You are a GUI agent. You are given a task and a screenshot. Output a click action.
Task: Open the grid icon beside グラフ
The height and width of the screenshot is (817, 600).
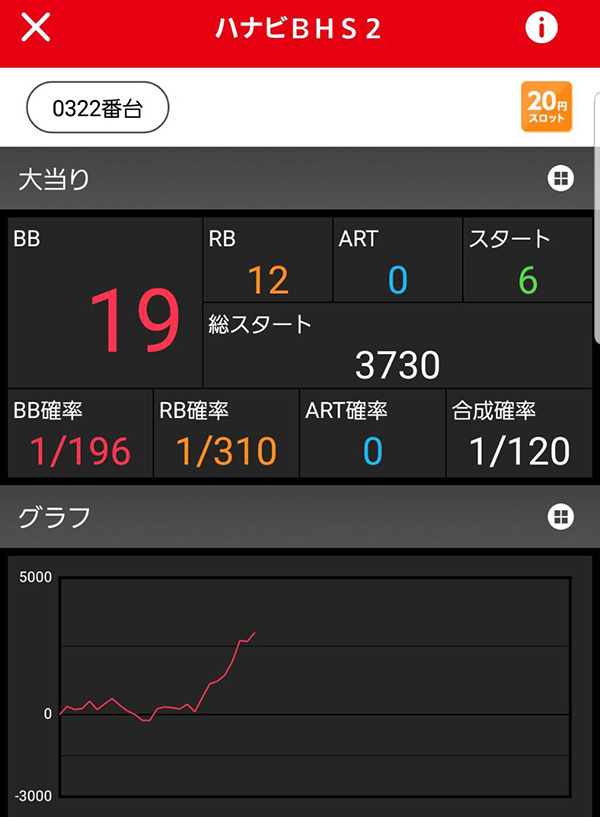click(x=560, y=517)
